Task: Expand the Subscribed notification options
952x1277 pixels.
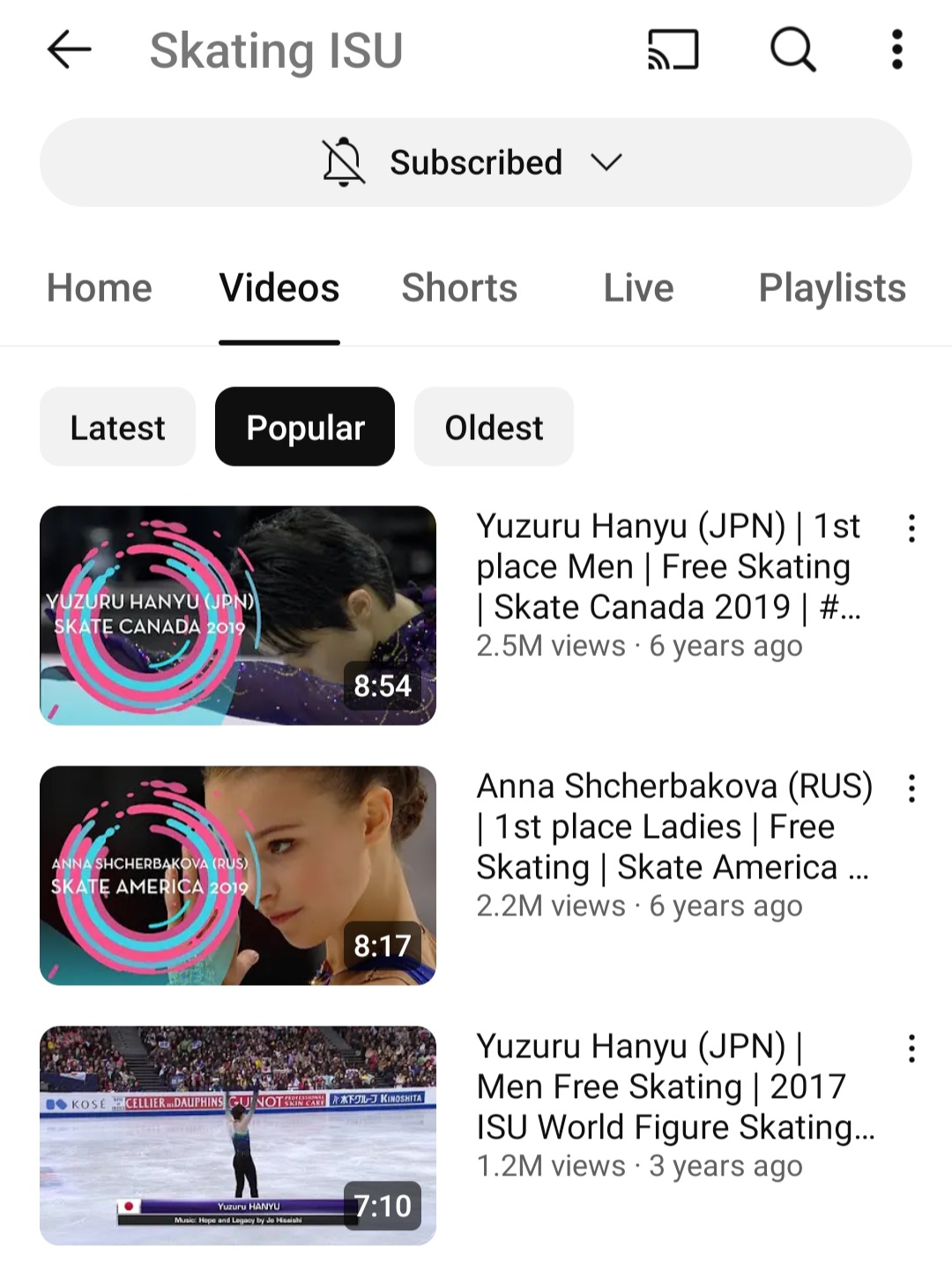Action: (476, 163)
